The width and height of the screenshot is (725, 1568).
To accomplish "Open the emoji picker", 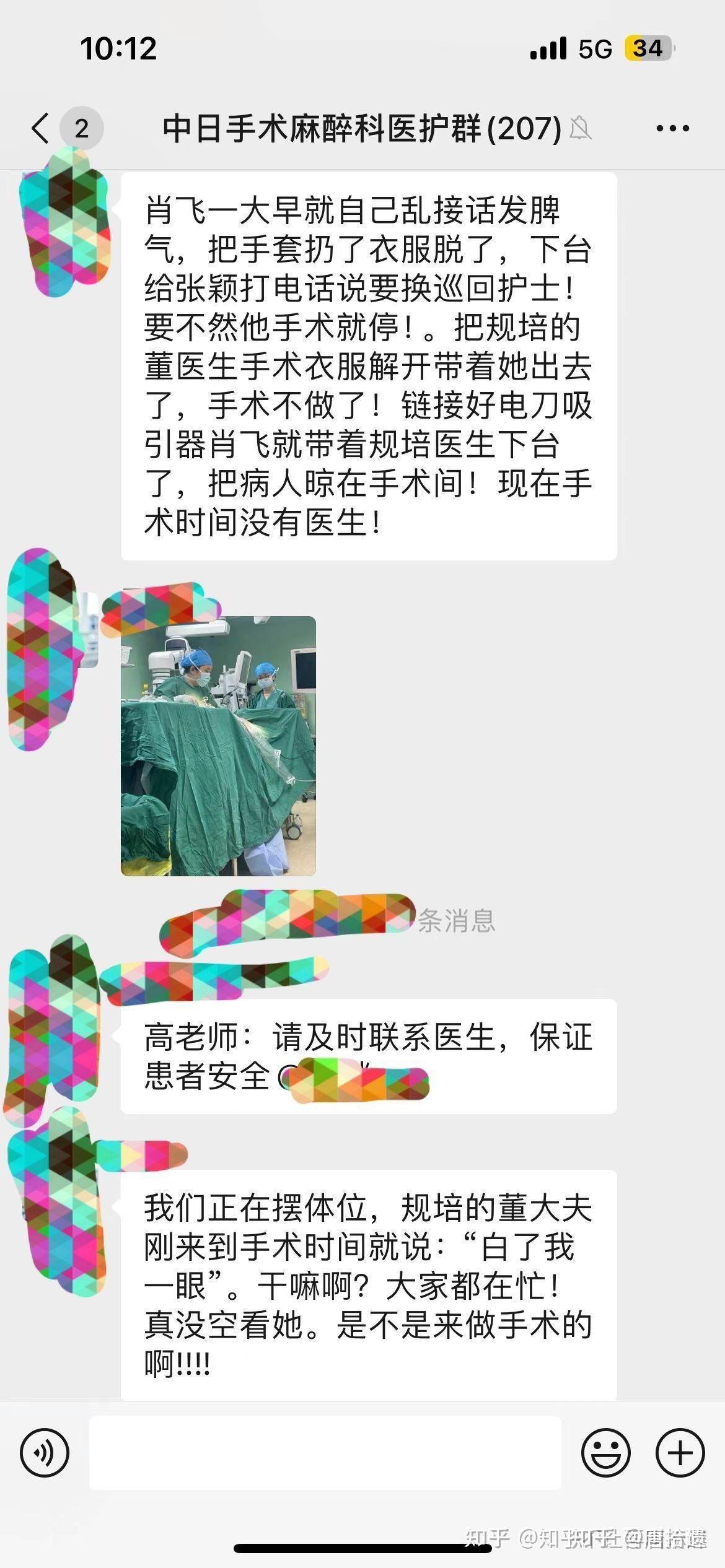I will tap(605, 1452).
